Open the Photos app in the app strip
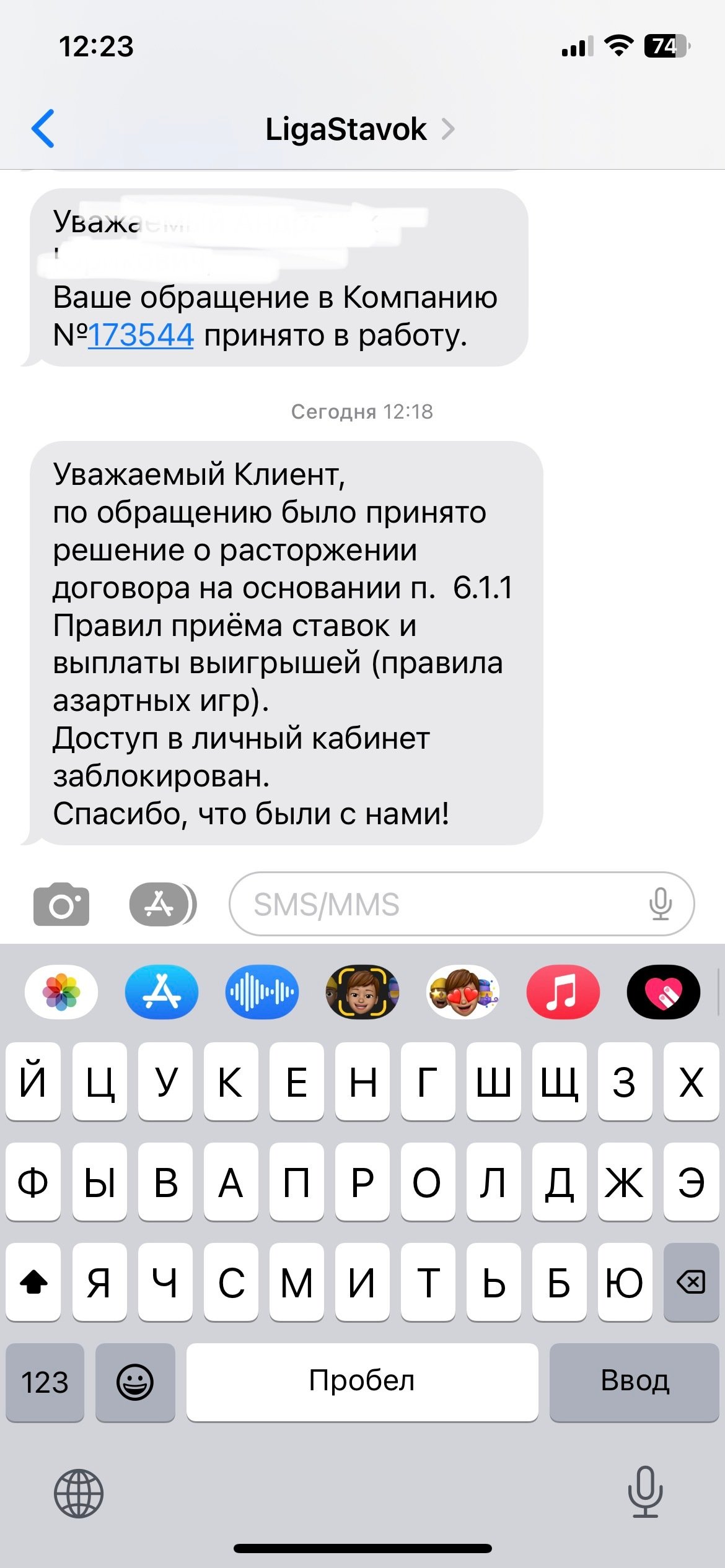The height and width of the screenshot is (1568, 725). (61, 991)
